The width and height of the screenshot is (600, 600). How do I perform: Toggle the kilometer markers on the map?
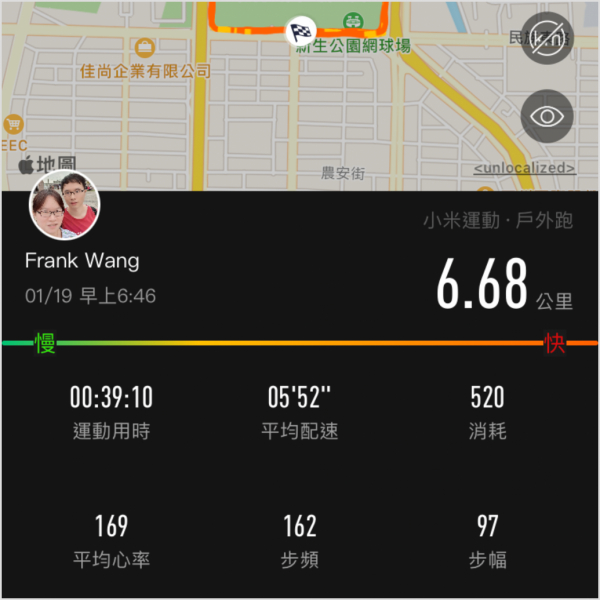point(547,40)
